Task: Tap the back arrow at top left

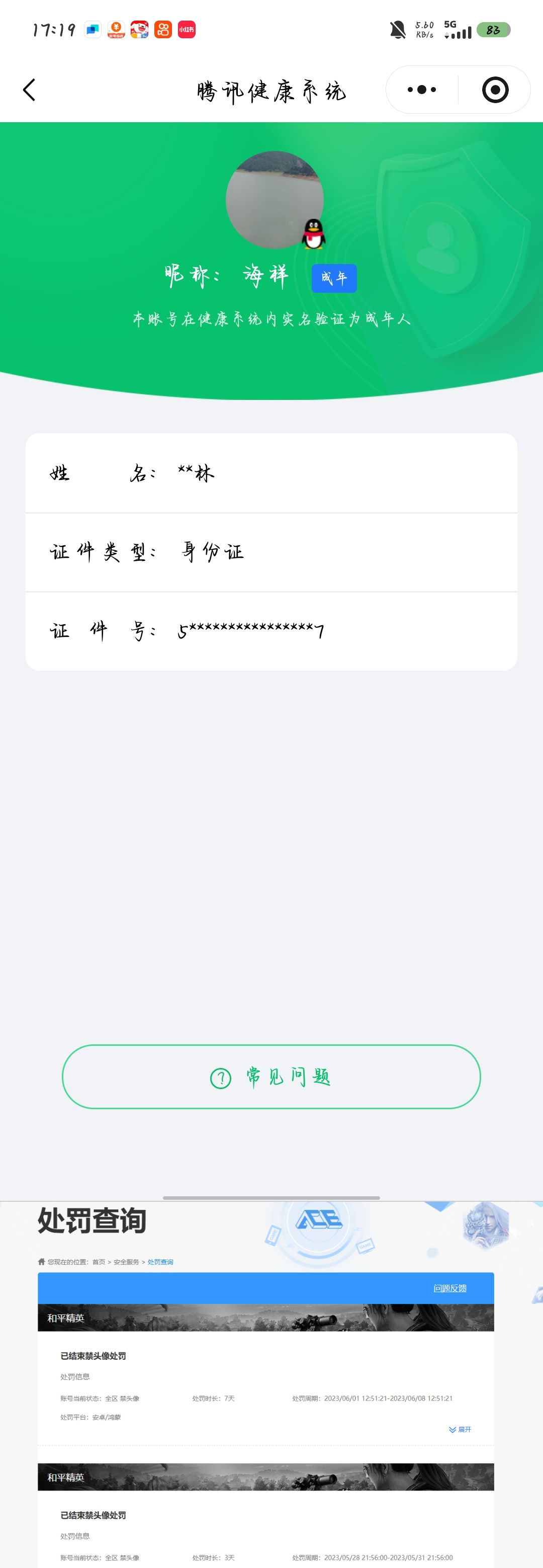Action: click(29, 89)
